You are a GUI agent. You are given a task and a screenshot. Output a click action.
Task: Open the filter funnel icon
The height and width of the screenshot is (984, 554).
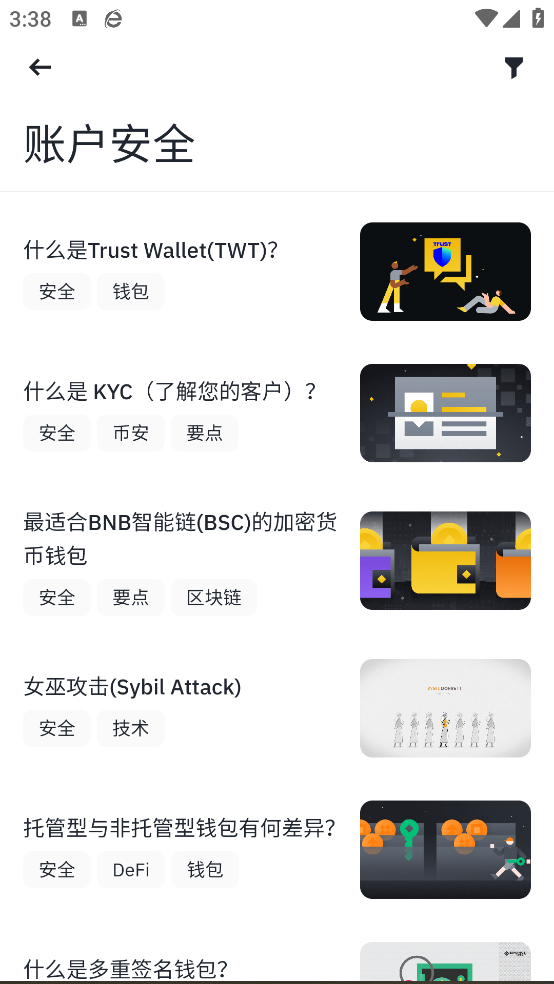[514, 68]
